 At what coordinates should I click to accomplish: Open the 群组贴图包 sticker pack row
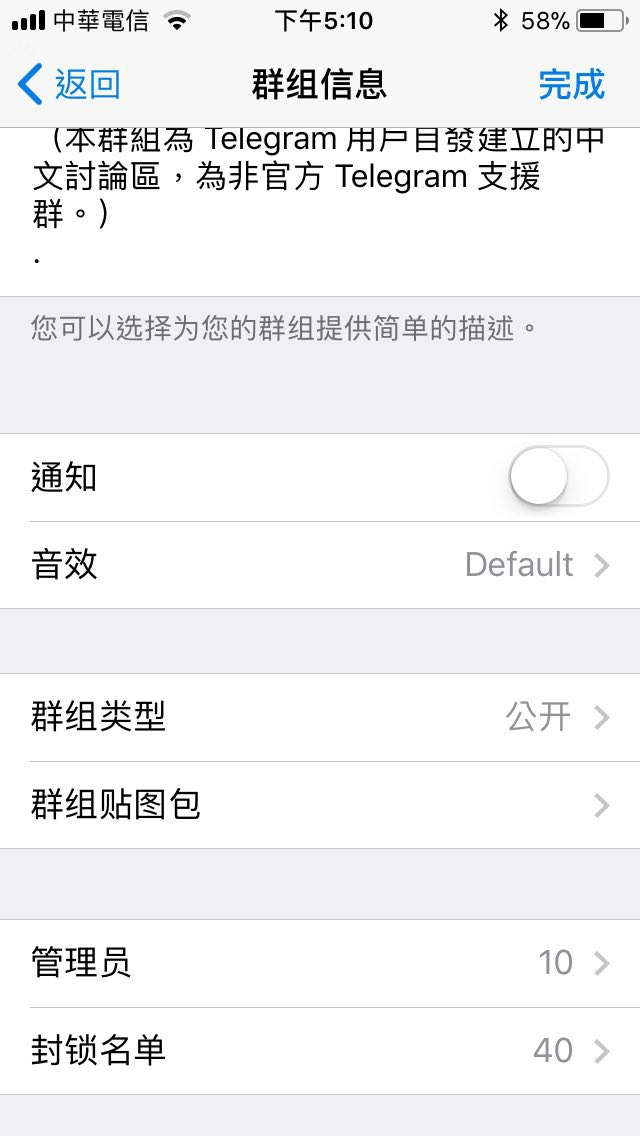tap(320, 805)
